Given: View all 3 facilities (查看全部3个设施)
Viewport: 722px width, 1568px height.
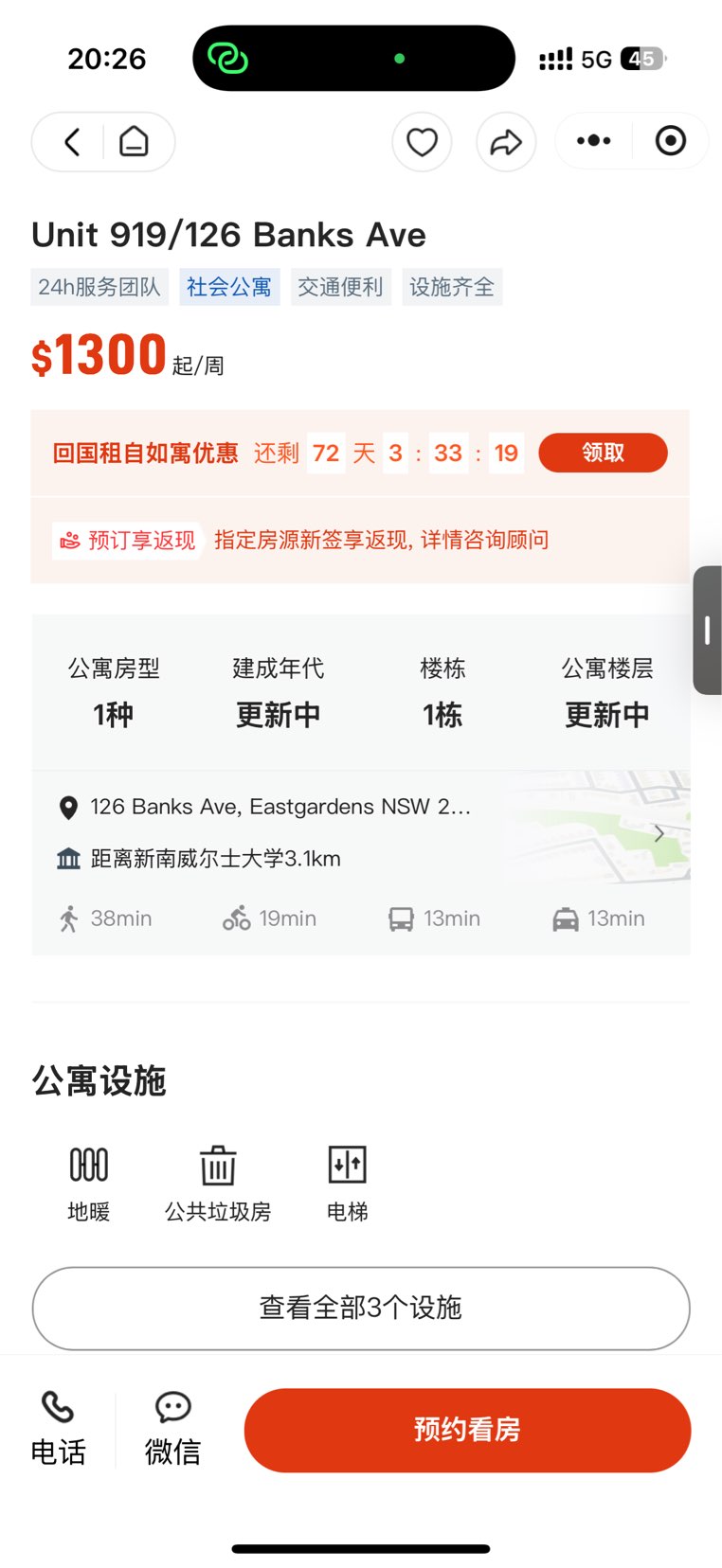Looking at the screenshot, I should point(361,1308).
